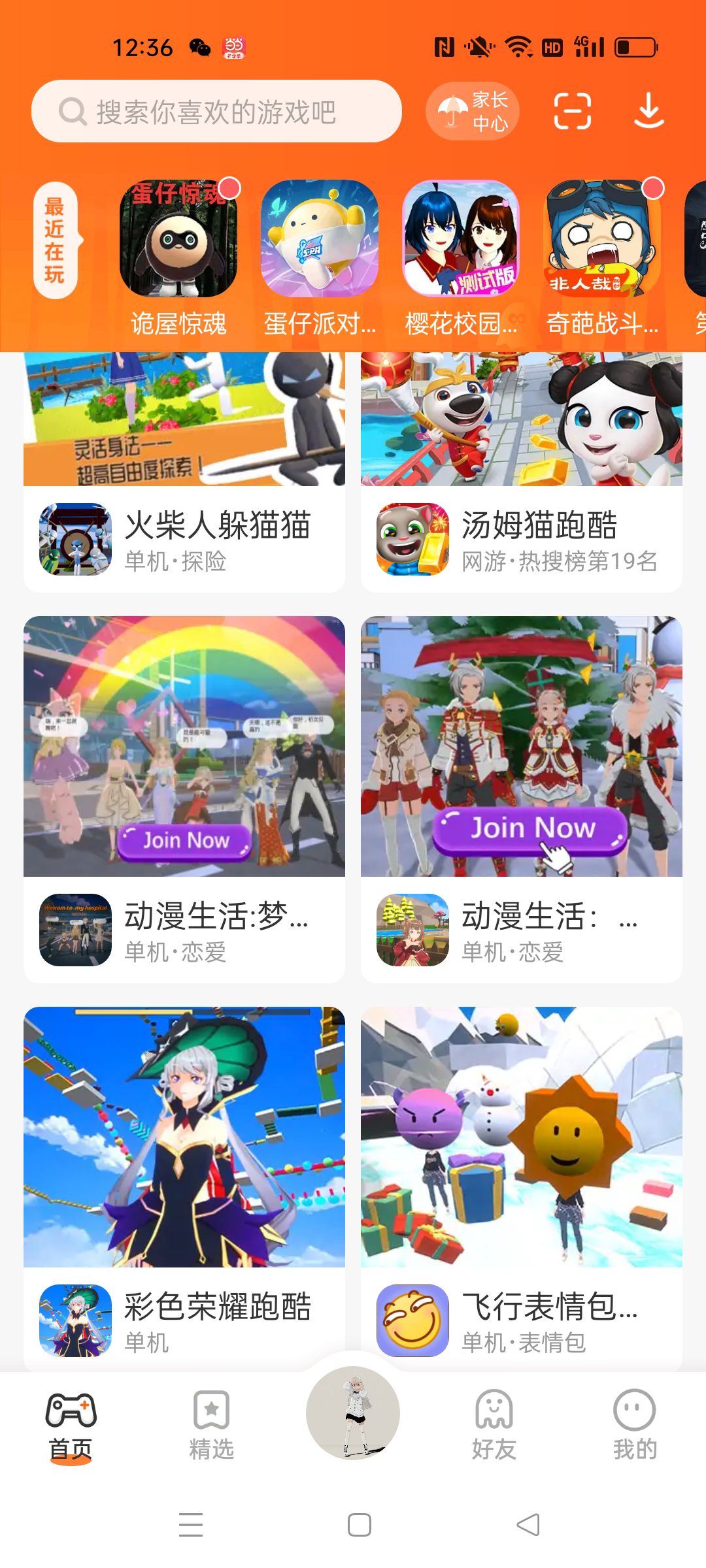Go to the 我的 tab

coord(635,1424)
